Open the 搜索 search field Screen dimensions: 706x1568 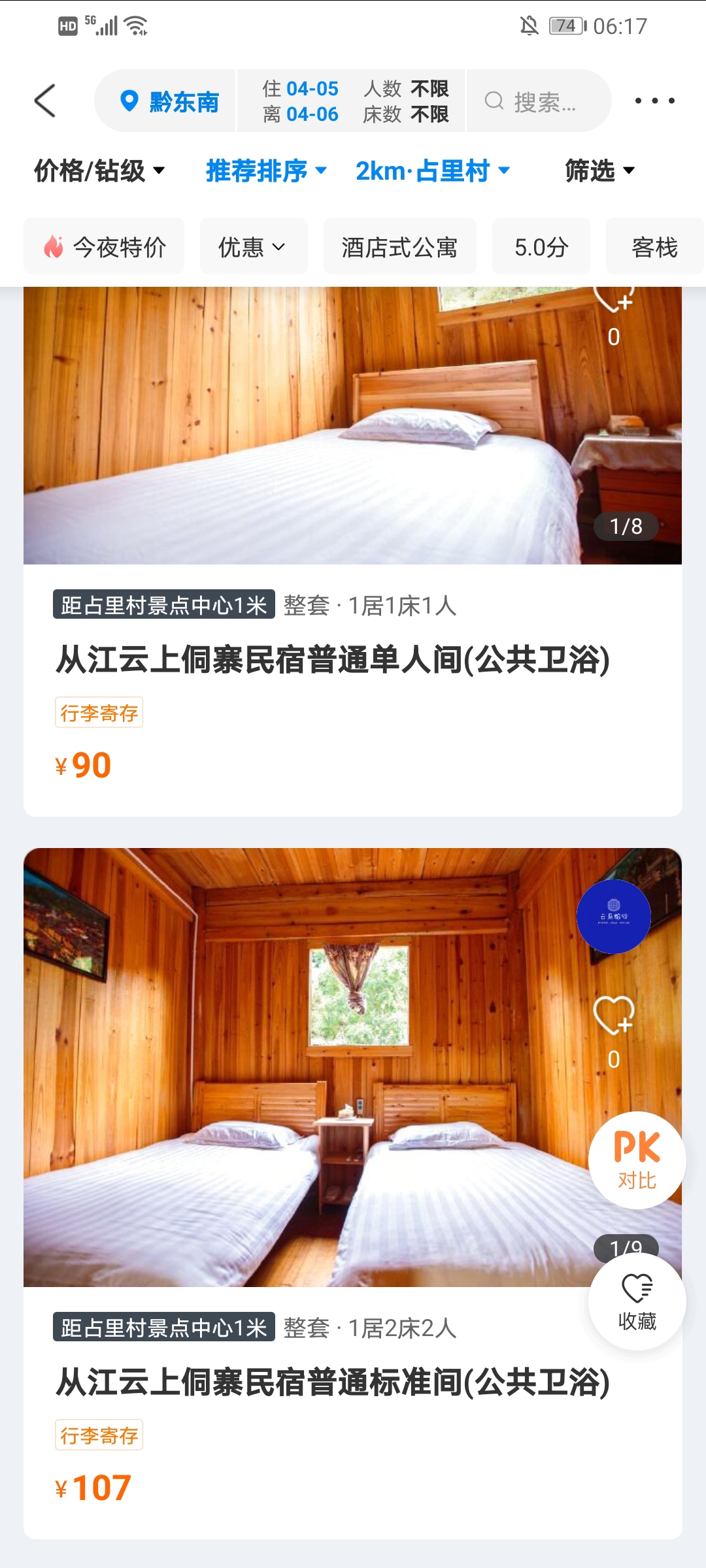point(539,101)
